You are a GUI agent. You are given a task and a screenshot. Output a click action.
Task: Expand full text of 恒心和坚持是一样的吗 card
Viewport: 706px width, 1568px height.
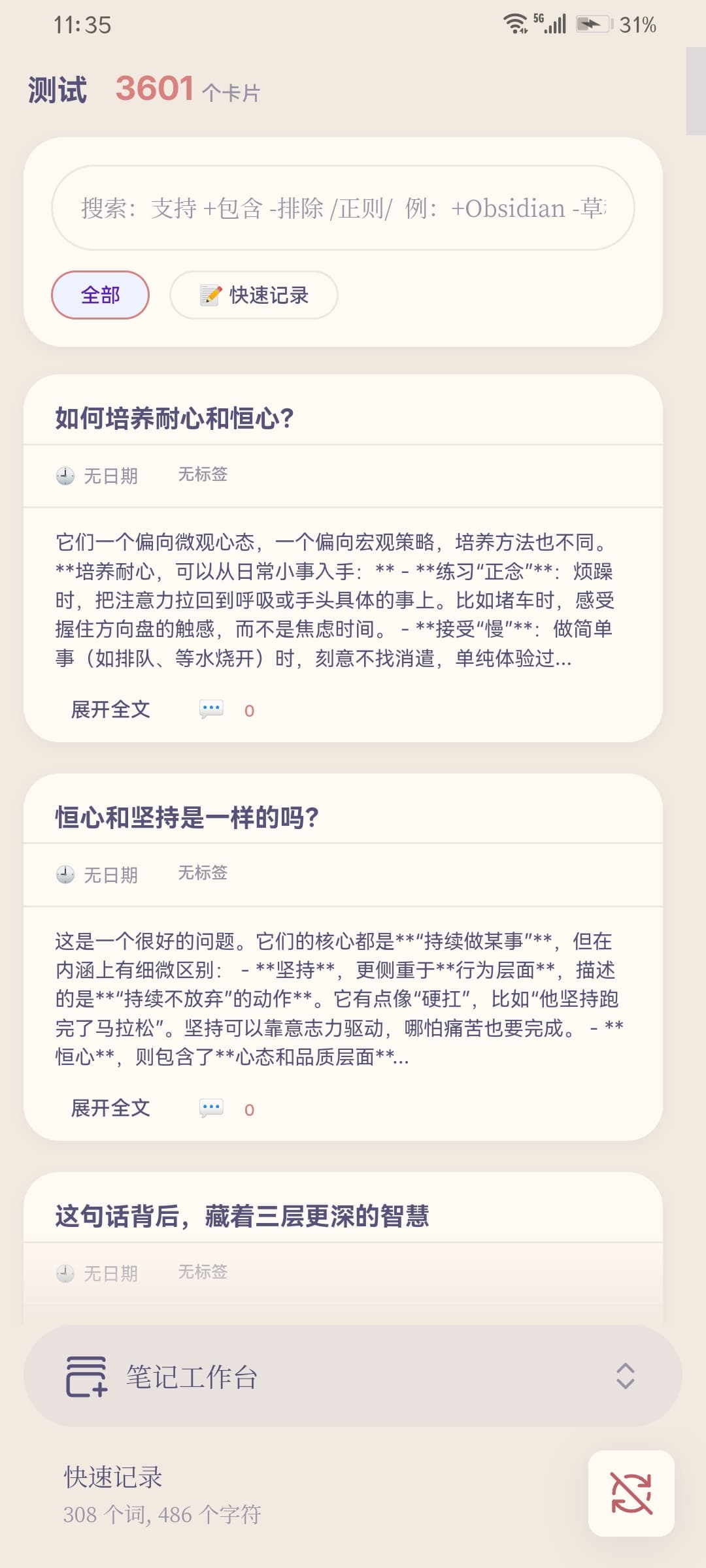110,1108
